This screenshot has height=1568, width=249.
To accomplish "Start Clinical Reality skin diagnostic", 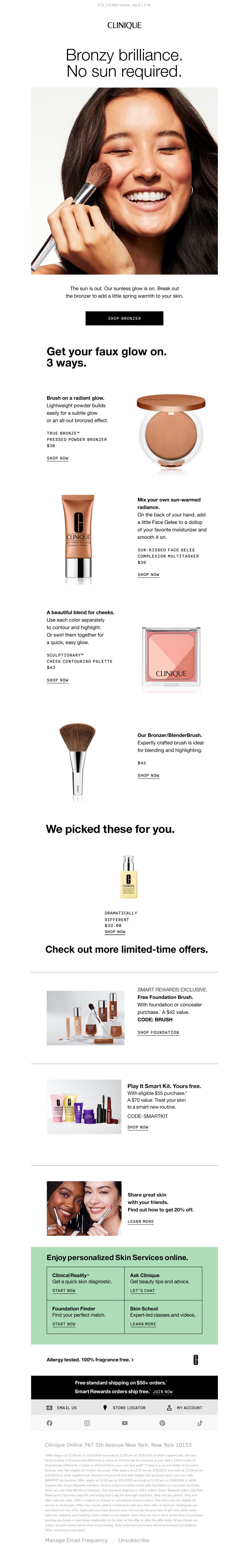I will [x=64, y=1290].
